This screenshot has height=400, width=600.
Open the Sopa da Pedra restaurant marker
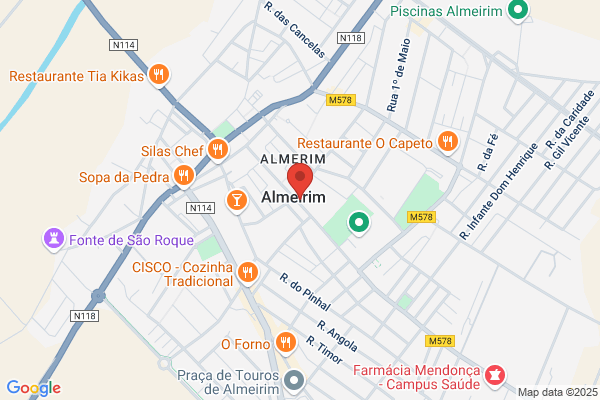click(x=184, y=176)
